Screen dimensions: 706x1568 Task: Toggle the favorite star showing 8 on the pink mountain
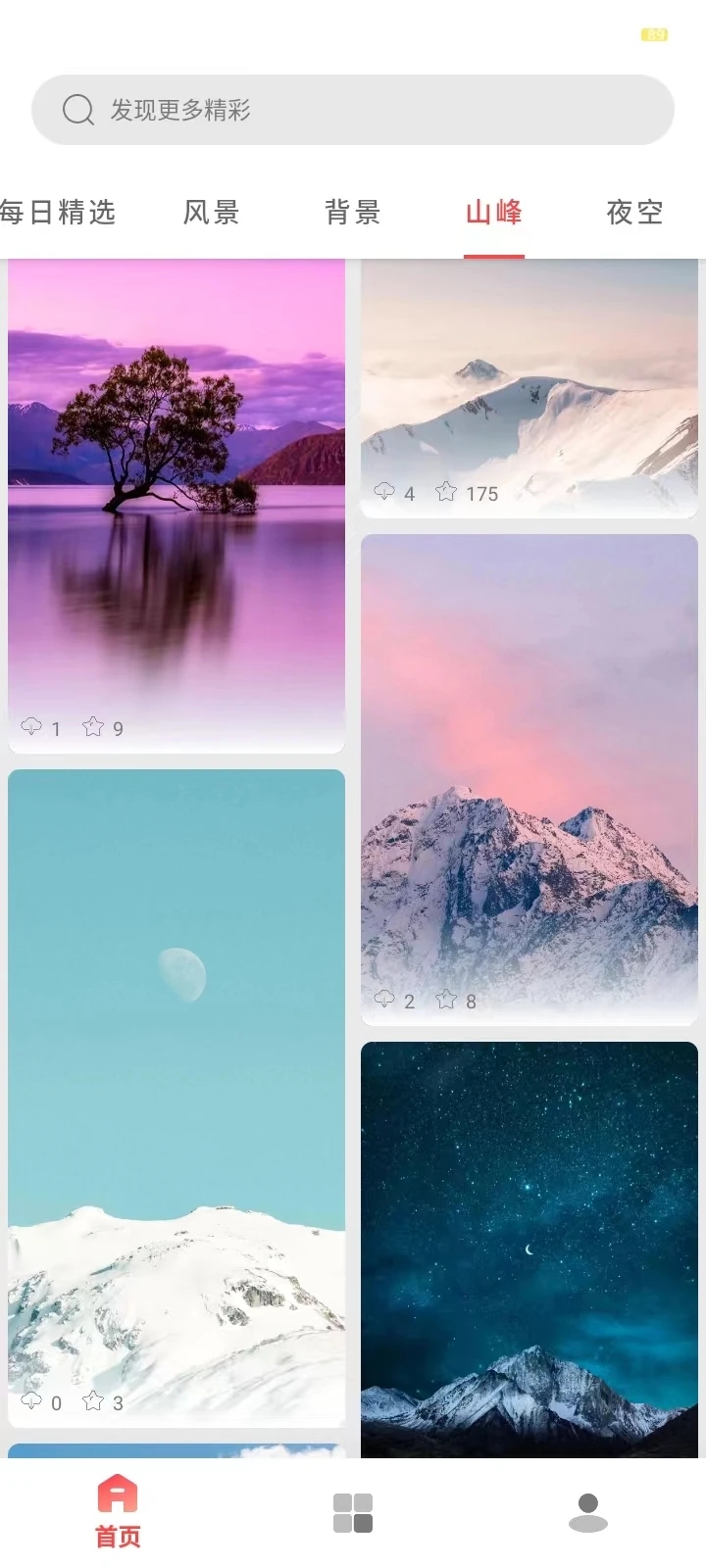pyautogui.click(x=446, y=1000)
